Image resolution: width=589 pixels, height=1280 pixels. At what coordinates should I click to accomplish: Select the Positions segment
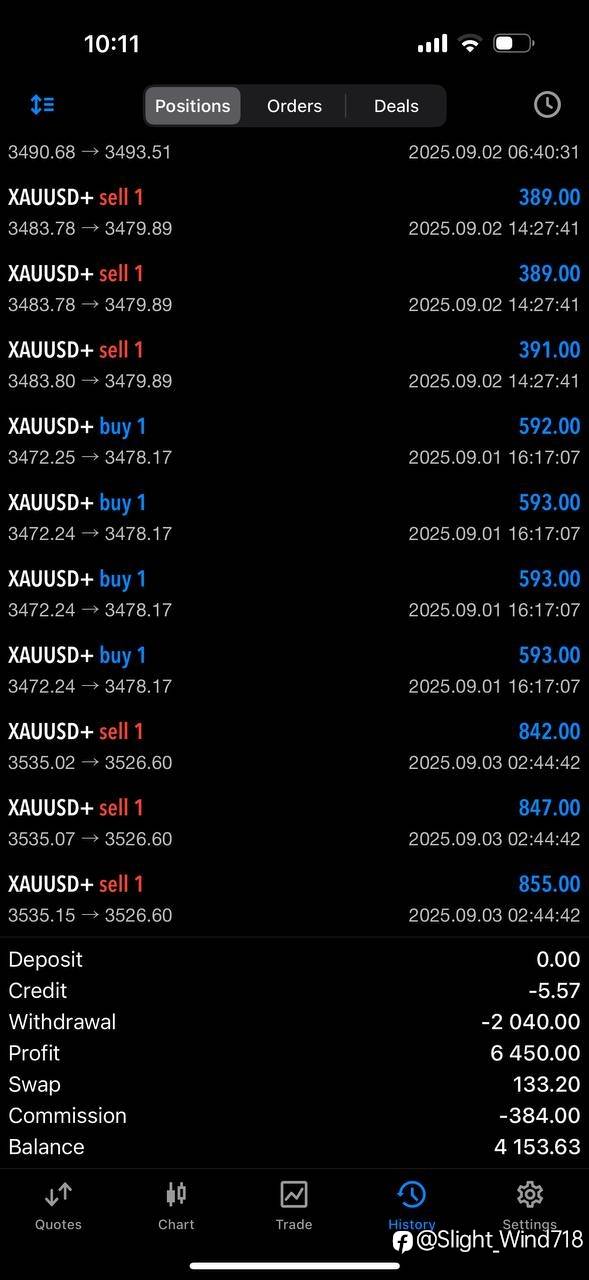(192, 106)
